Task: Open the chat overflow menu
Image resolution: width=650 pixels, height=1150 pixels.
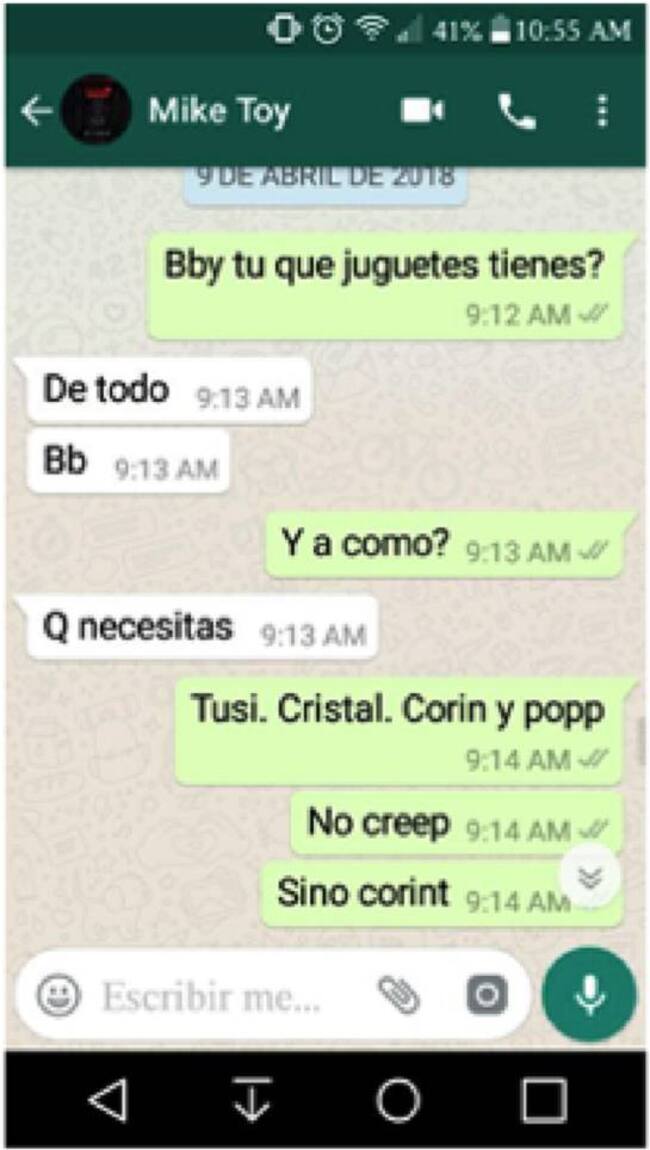Action: coord(602,111)
